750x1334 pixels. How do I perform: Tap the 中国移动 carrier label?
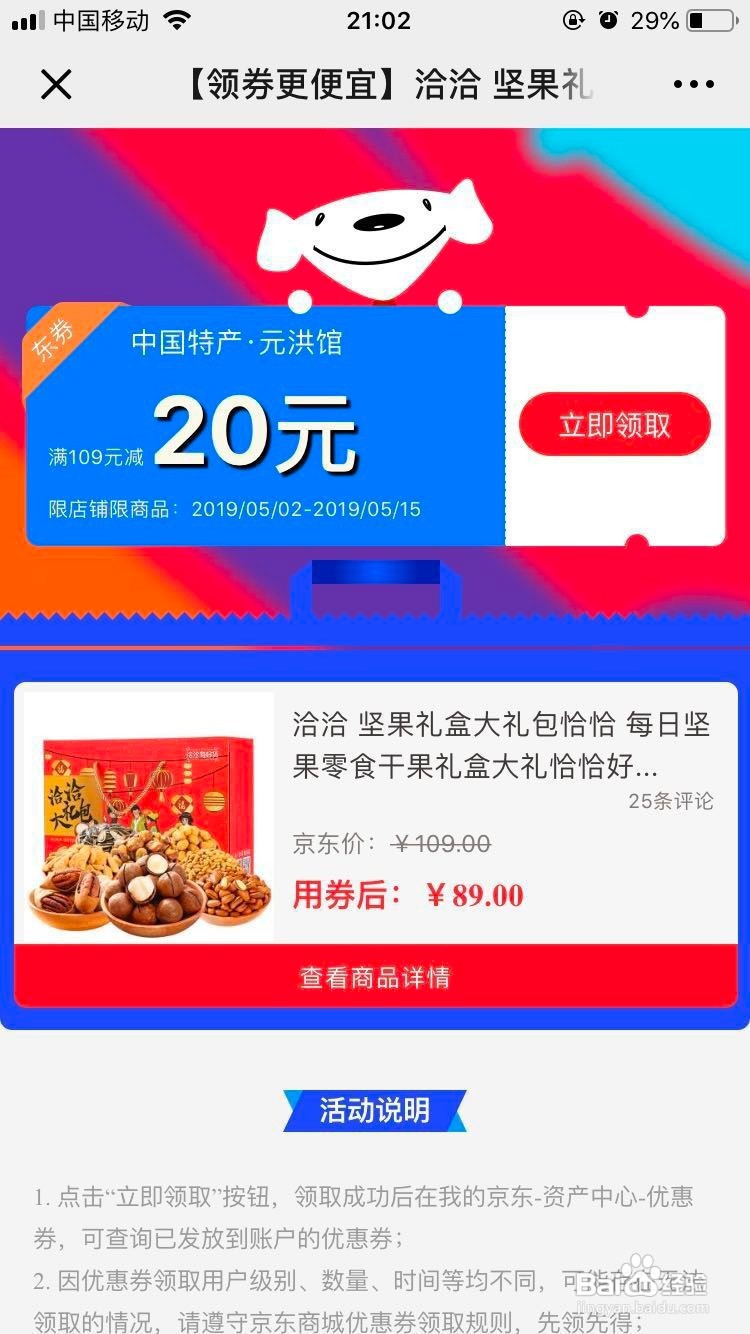click(90, 18)
